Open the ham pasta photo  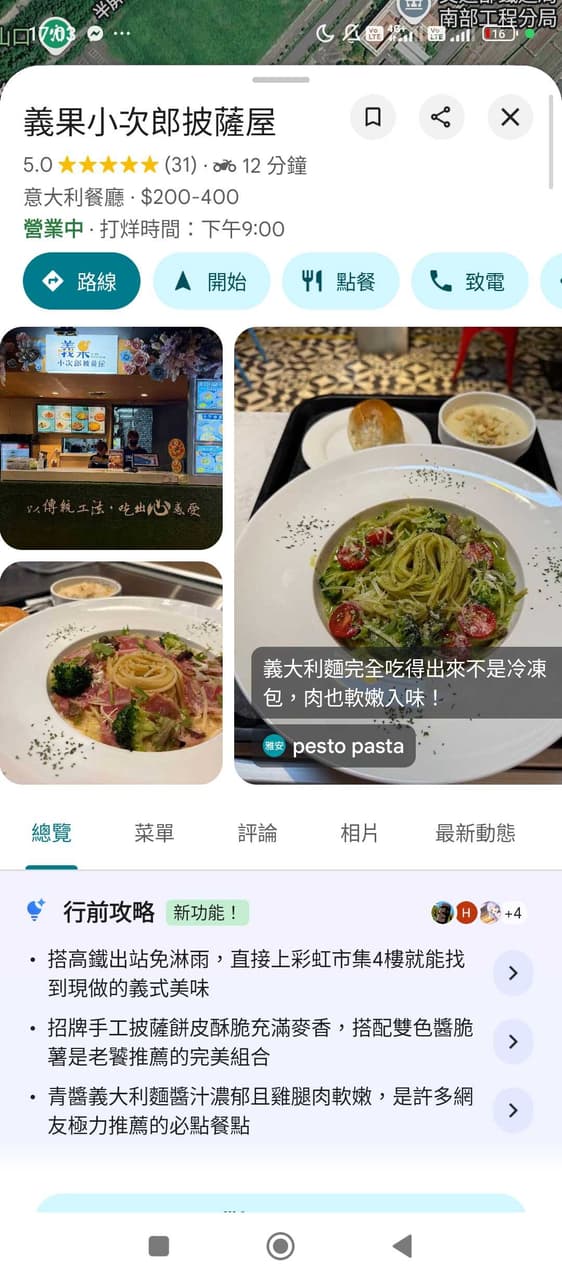[x=111, y=673]
